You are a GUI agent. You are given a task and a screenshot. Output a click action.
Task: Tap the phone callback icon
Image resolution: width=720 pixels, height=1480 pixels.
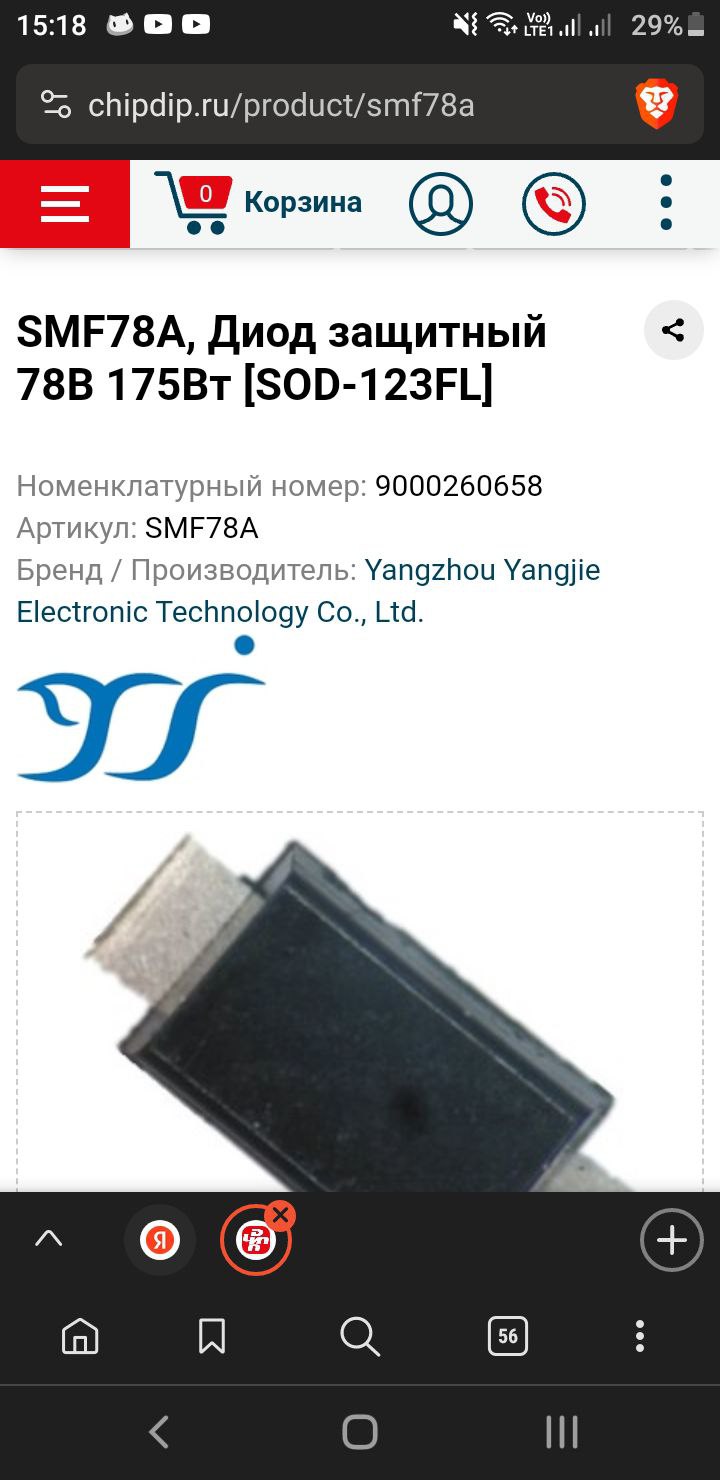(553, 204)
